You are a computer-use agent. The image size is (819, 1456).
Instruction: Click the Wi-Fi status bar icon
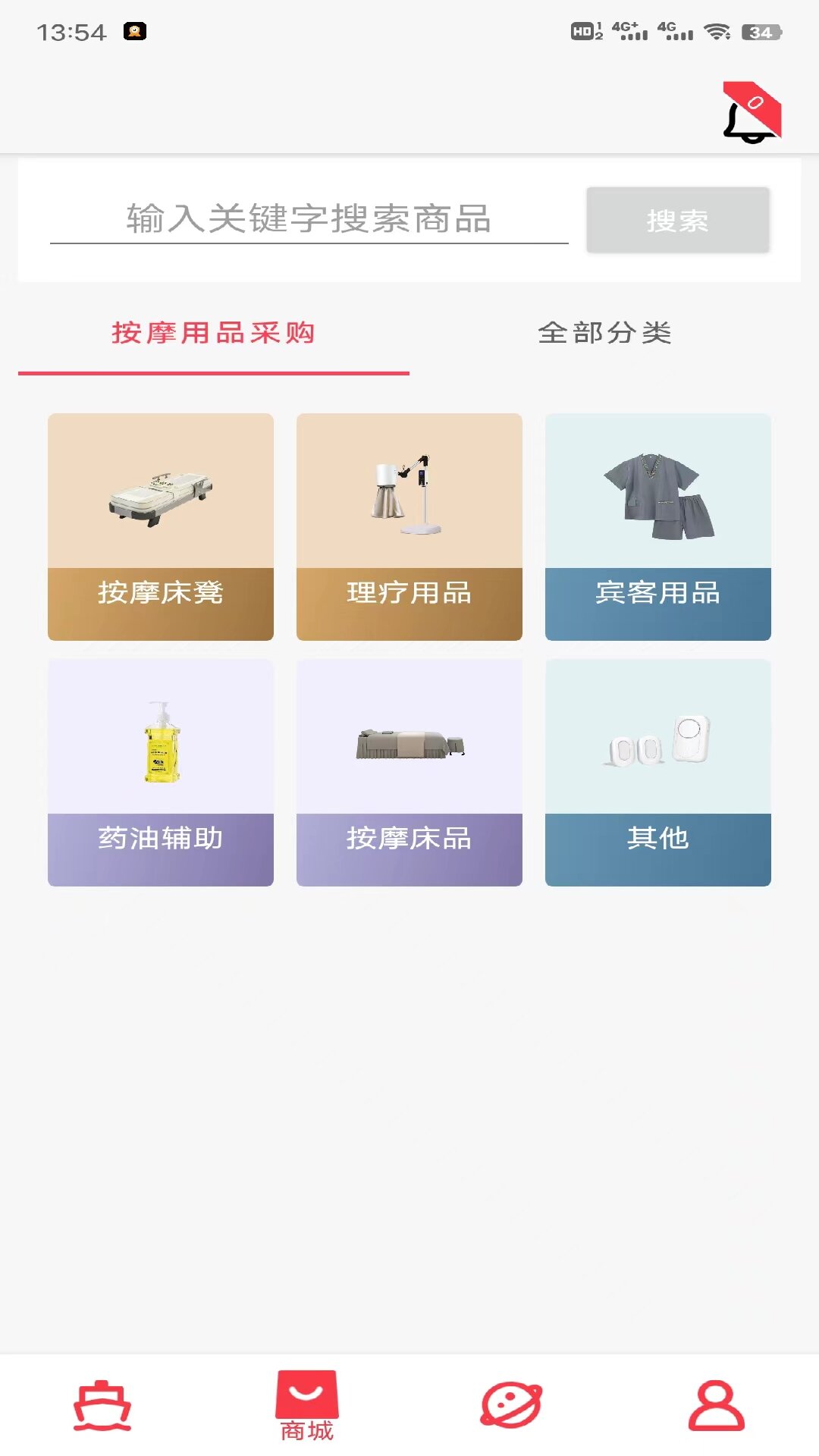pyautogui.click(x=717, y=32)
